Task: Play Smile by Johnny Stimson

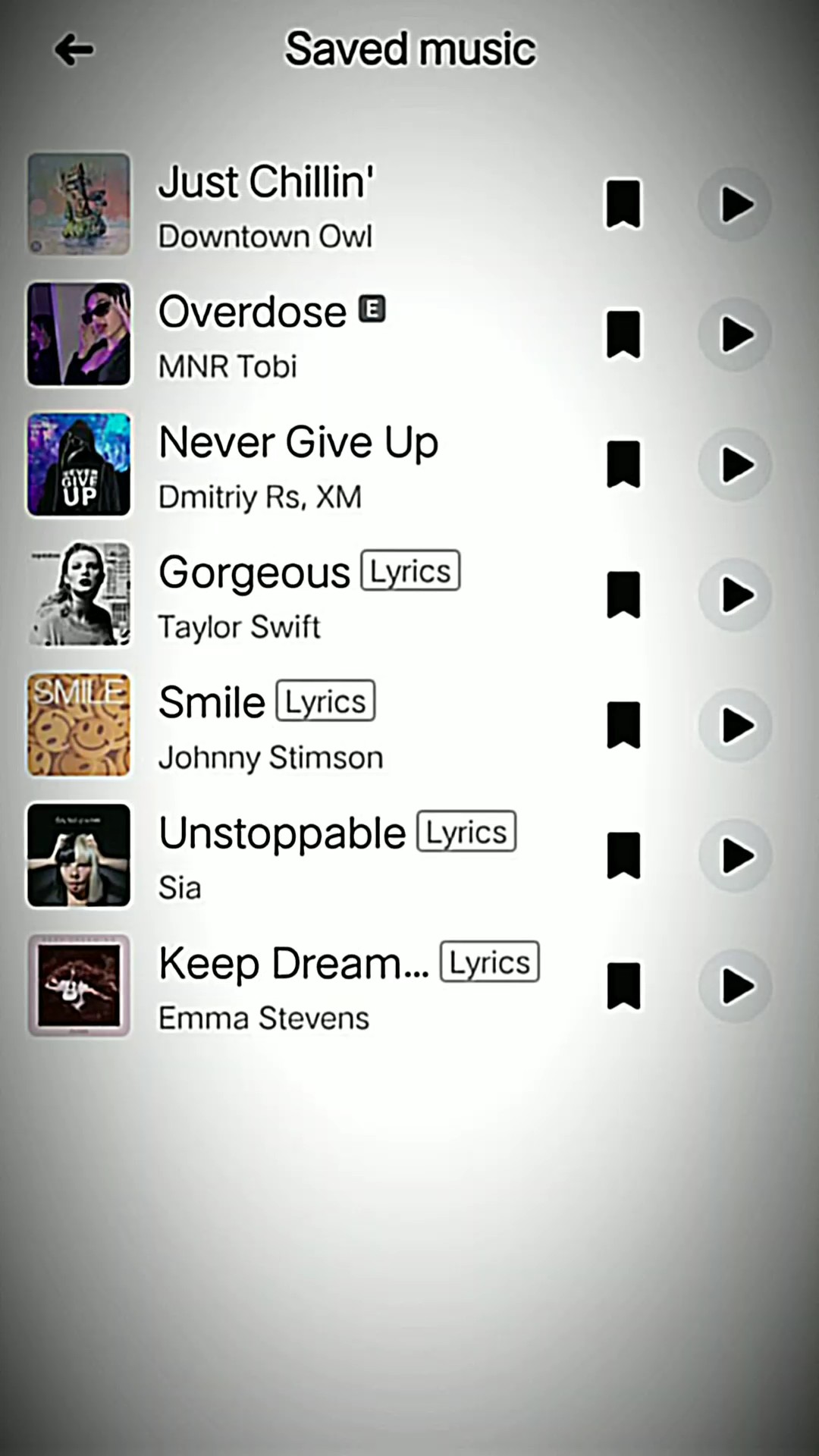Action: 735,726
